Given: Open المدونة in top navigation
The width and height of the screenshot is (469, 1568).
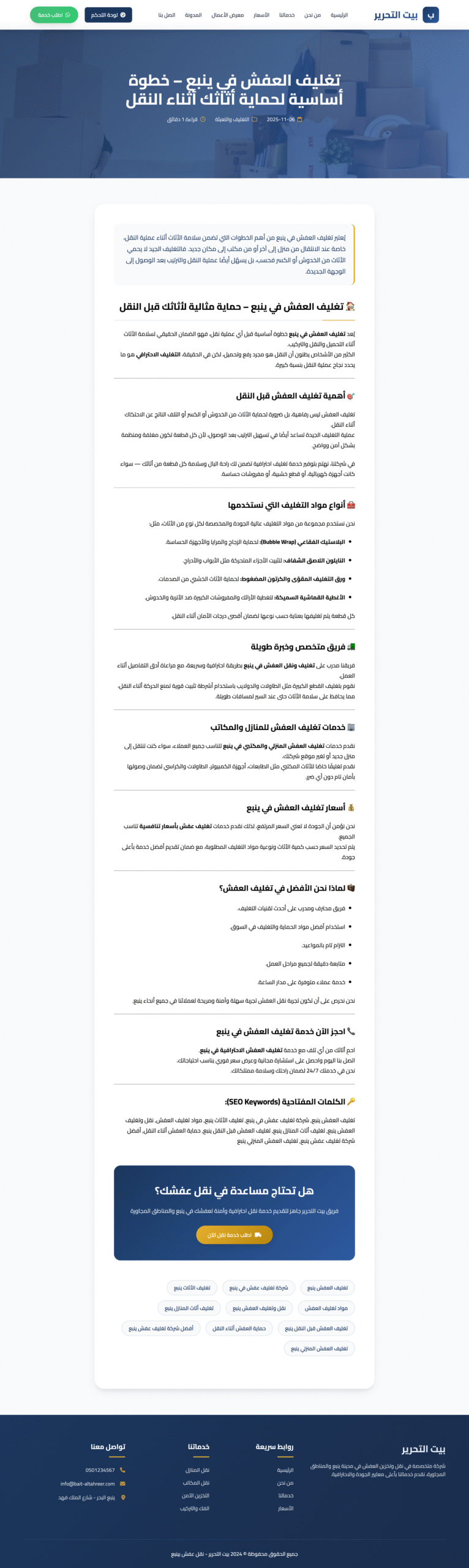Looking at the screenshot, I should point(193,15).
